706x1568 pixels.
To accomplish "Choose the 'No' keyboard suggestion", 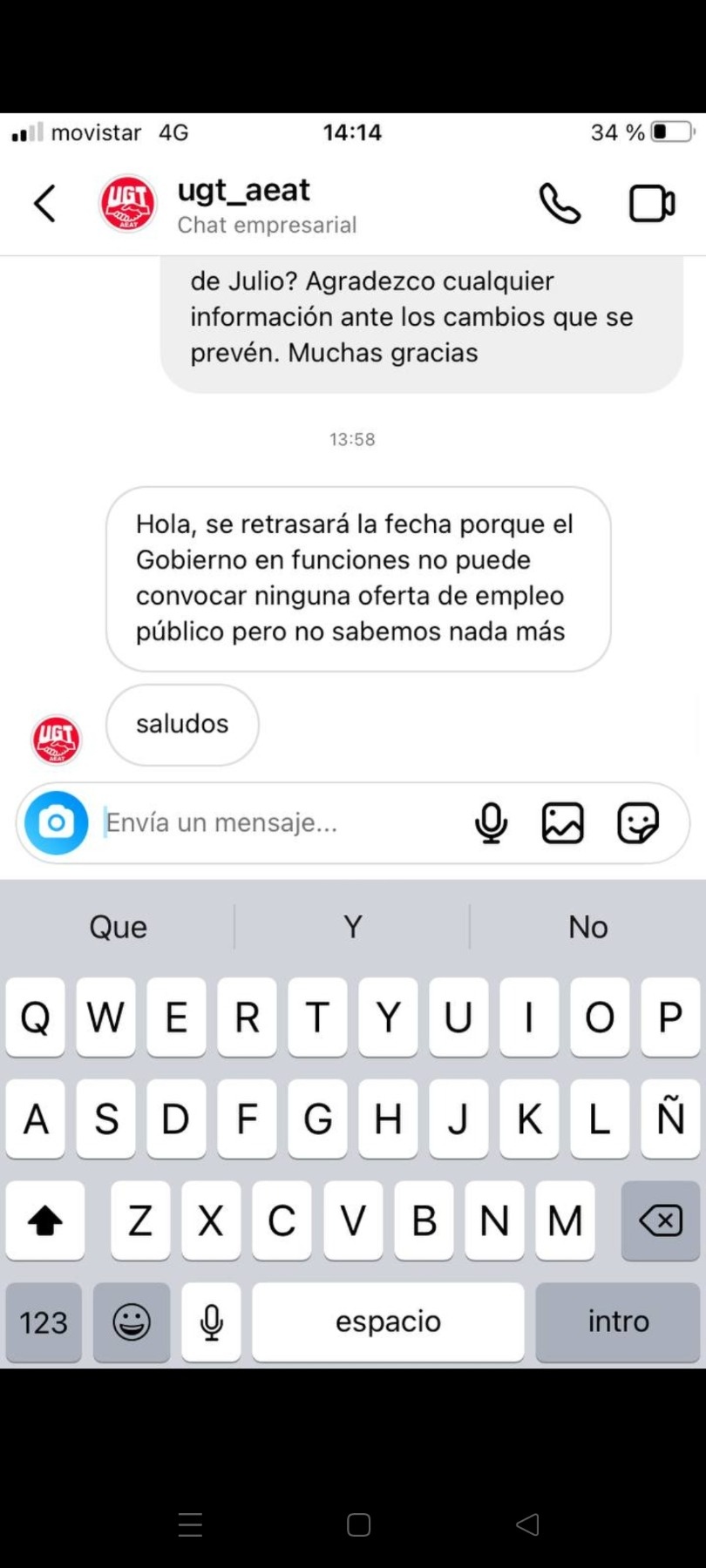I will click(588, 927).
